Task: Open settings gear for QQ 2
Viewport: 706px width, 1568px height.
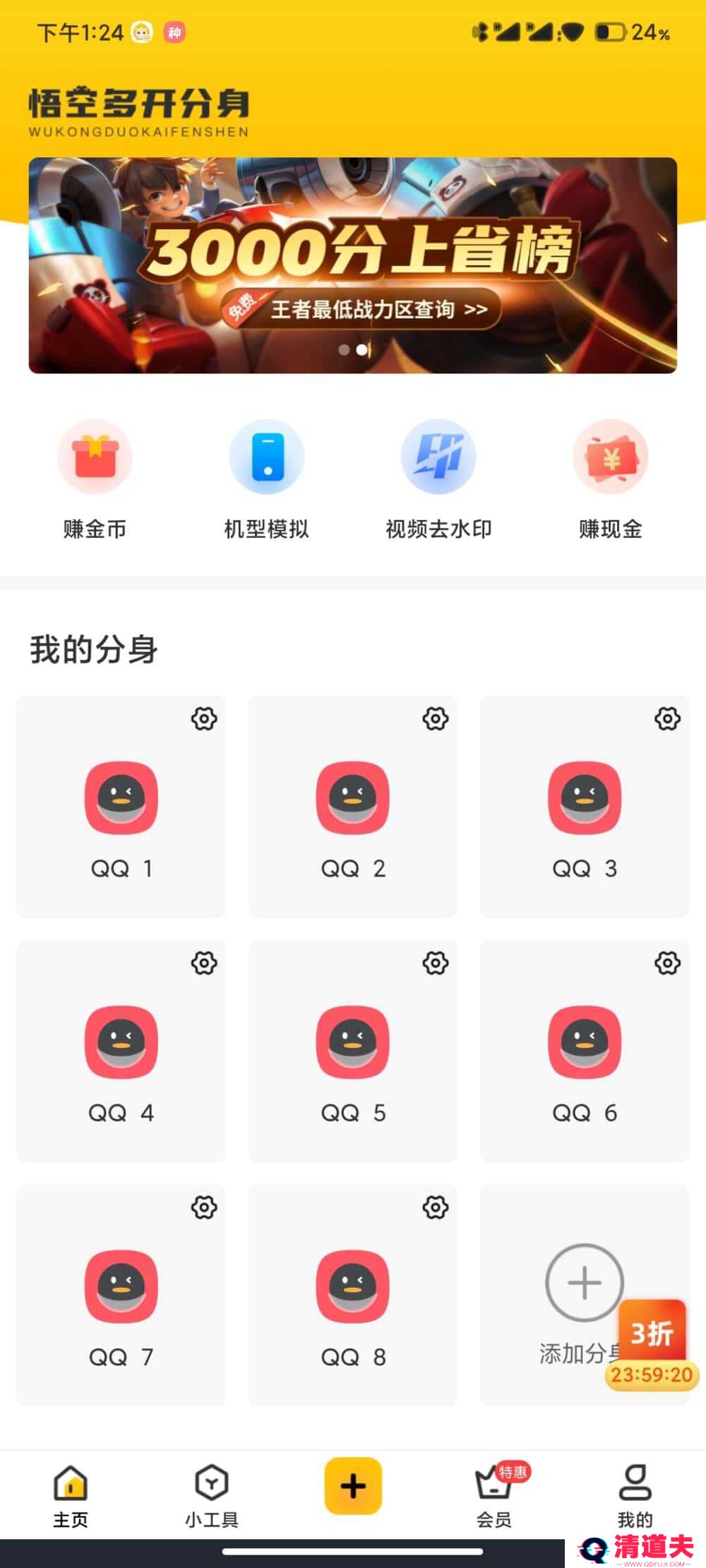Action: (x=435, y=719)
